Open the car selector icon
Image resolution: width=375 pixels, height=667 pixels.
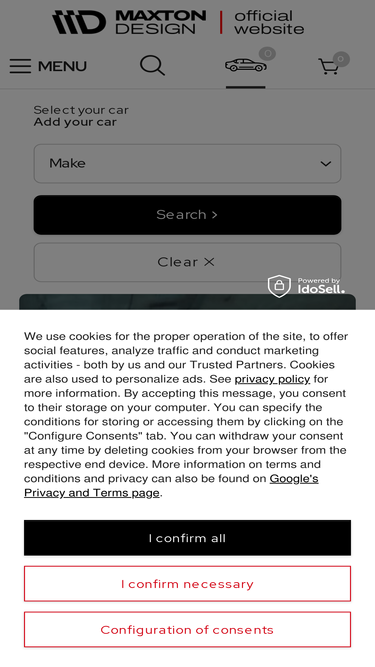coord(246,66)
